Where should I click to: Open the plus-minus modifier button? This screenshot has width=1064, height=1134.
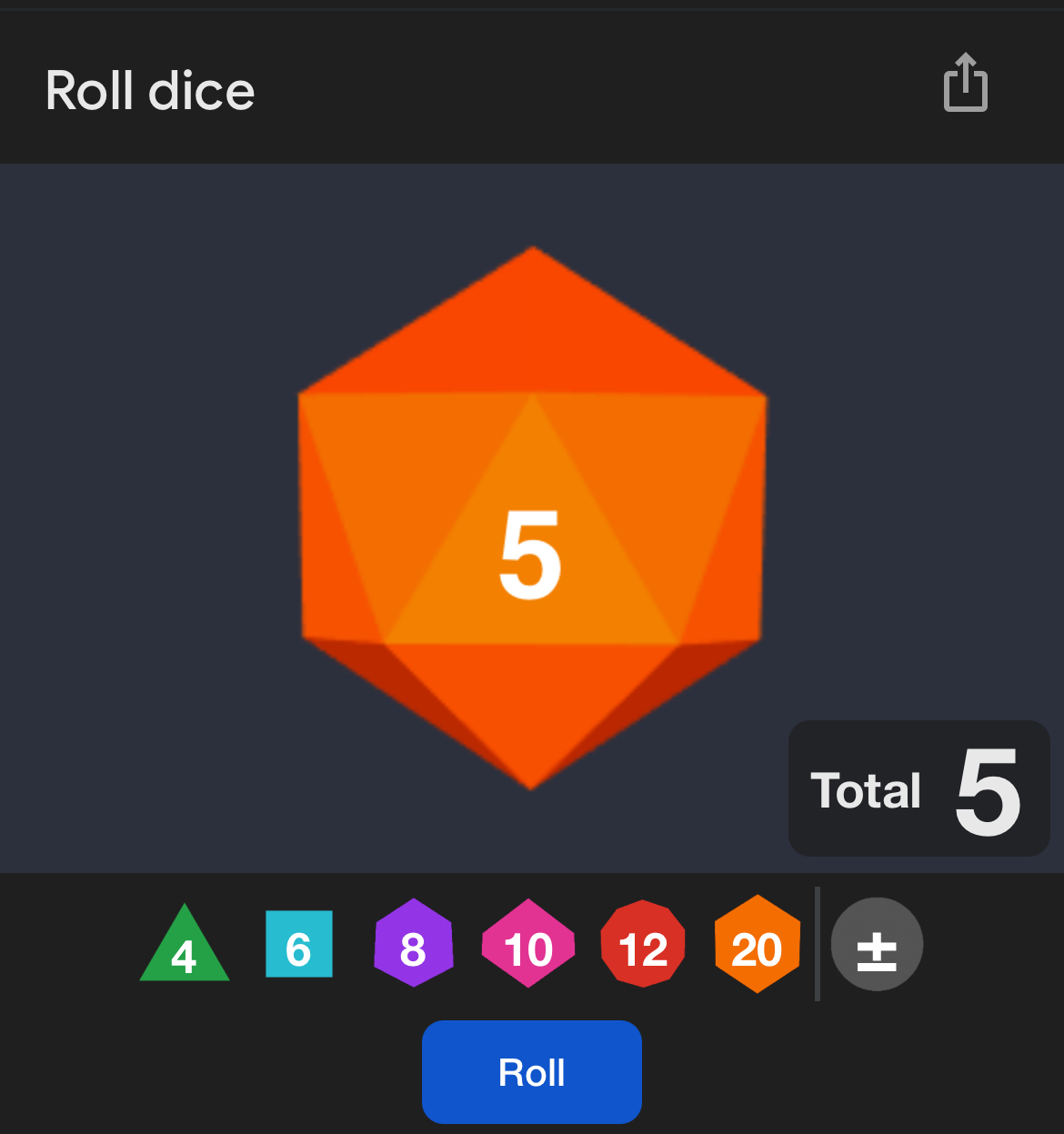877,945
